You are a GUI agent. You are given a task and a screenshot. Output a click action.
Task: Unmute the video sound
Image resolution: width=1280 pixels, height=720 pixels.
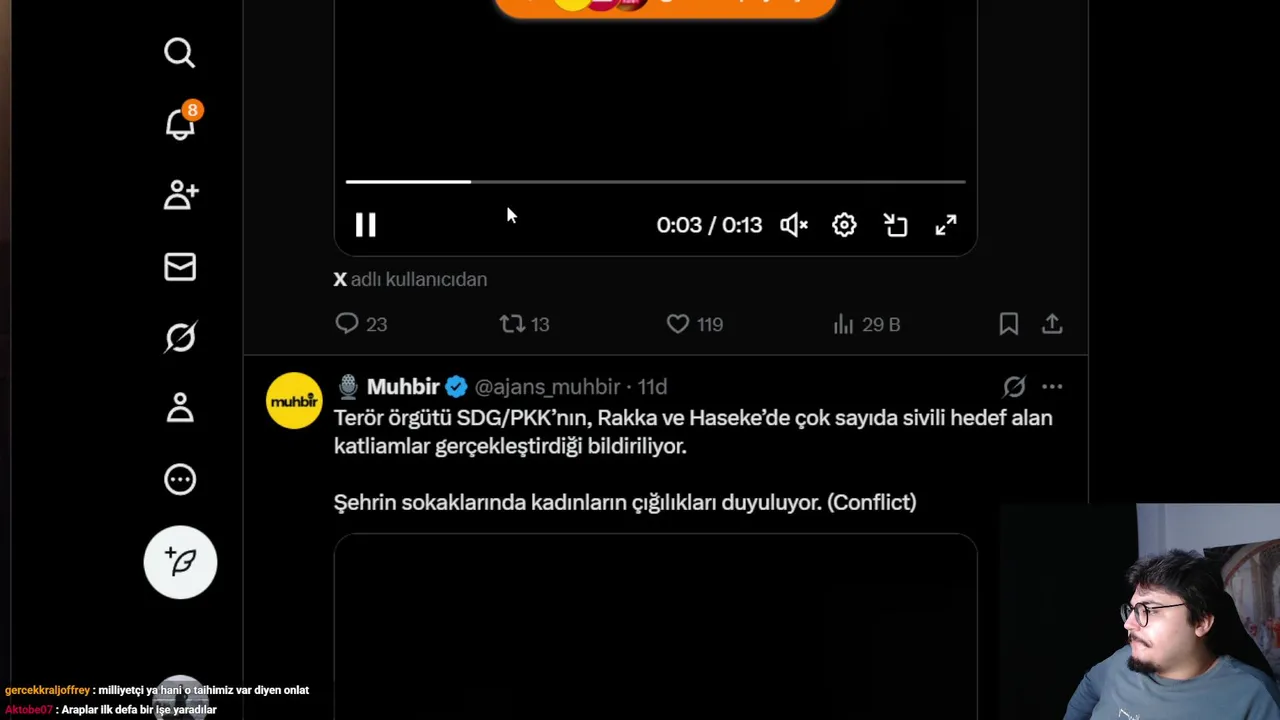coord(793,225)
